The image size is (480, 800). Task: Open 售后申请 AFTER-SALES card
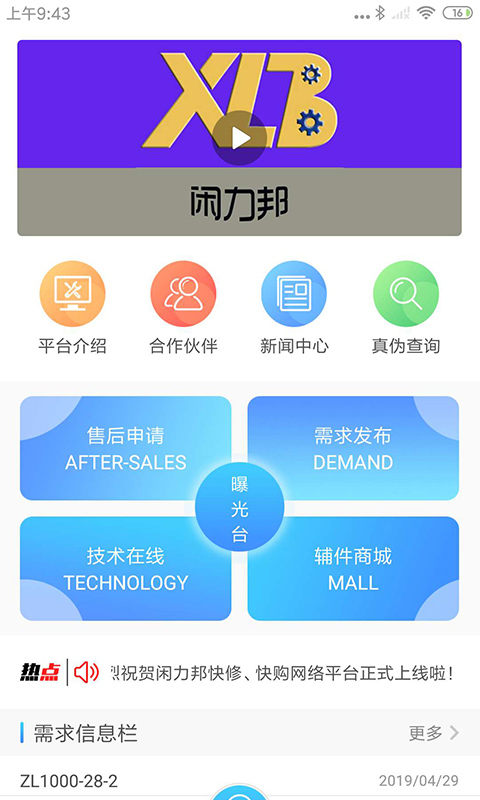click(125, 448)
